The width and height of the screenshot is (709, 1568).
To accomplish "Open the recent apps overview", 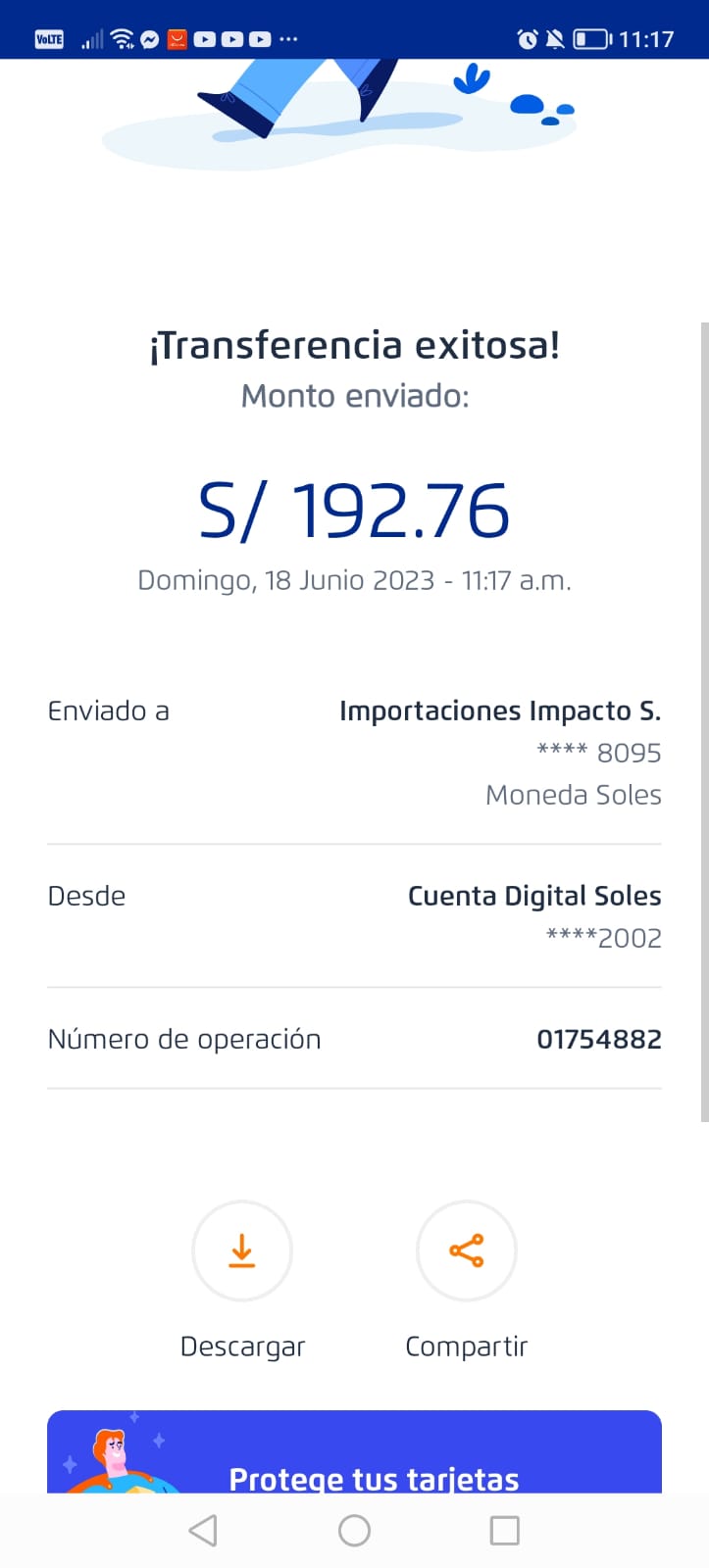I will (504, 1530).
